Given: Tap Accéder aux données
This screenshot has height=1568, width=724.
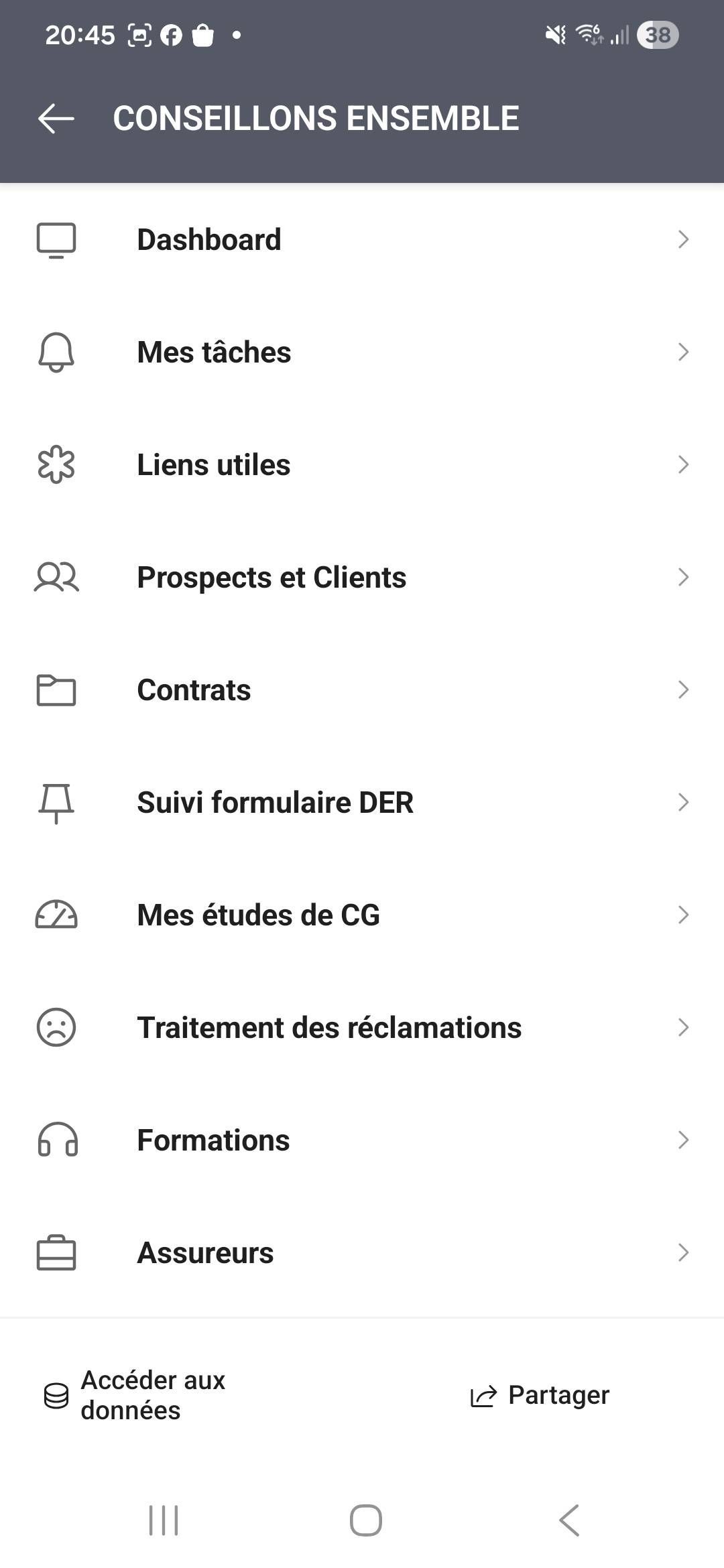Looking at the screenshot, I should coord(134,1395).
